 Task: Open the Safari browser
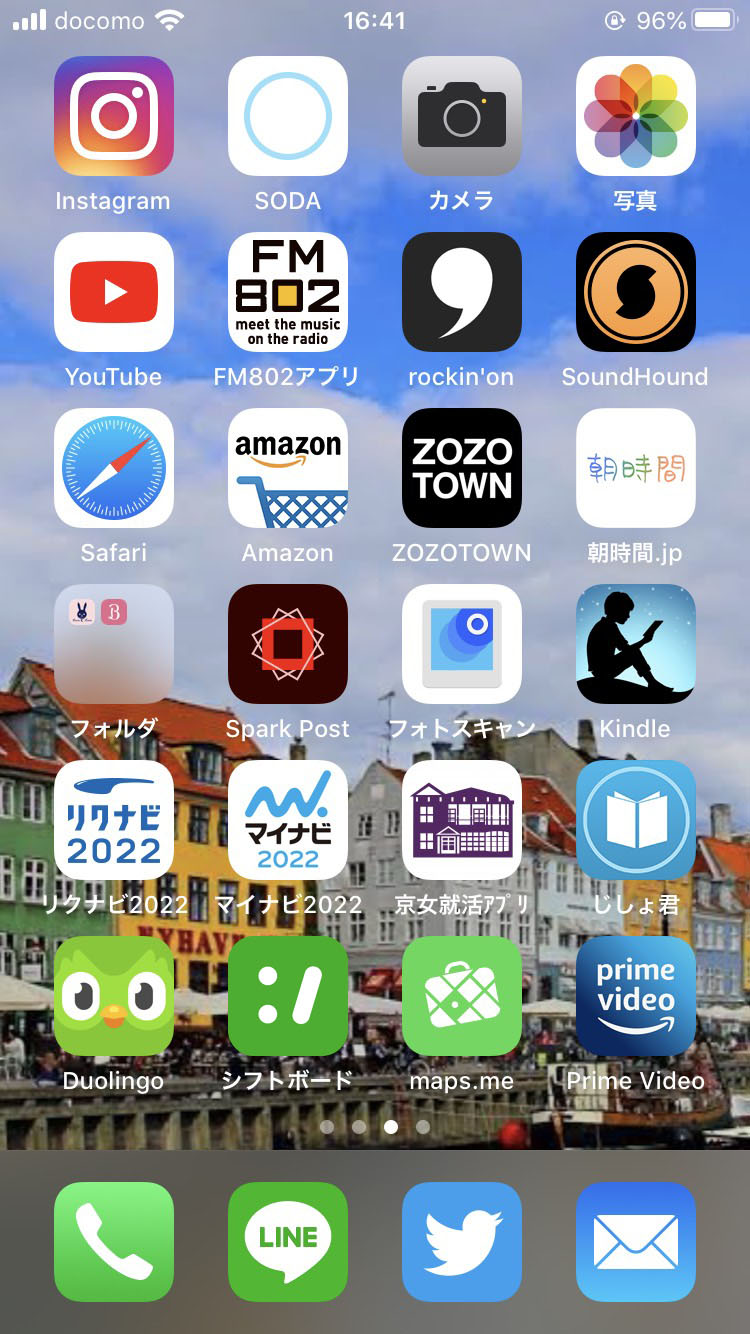click(113, 468)
